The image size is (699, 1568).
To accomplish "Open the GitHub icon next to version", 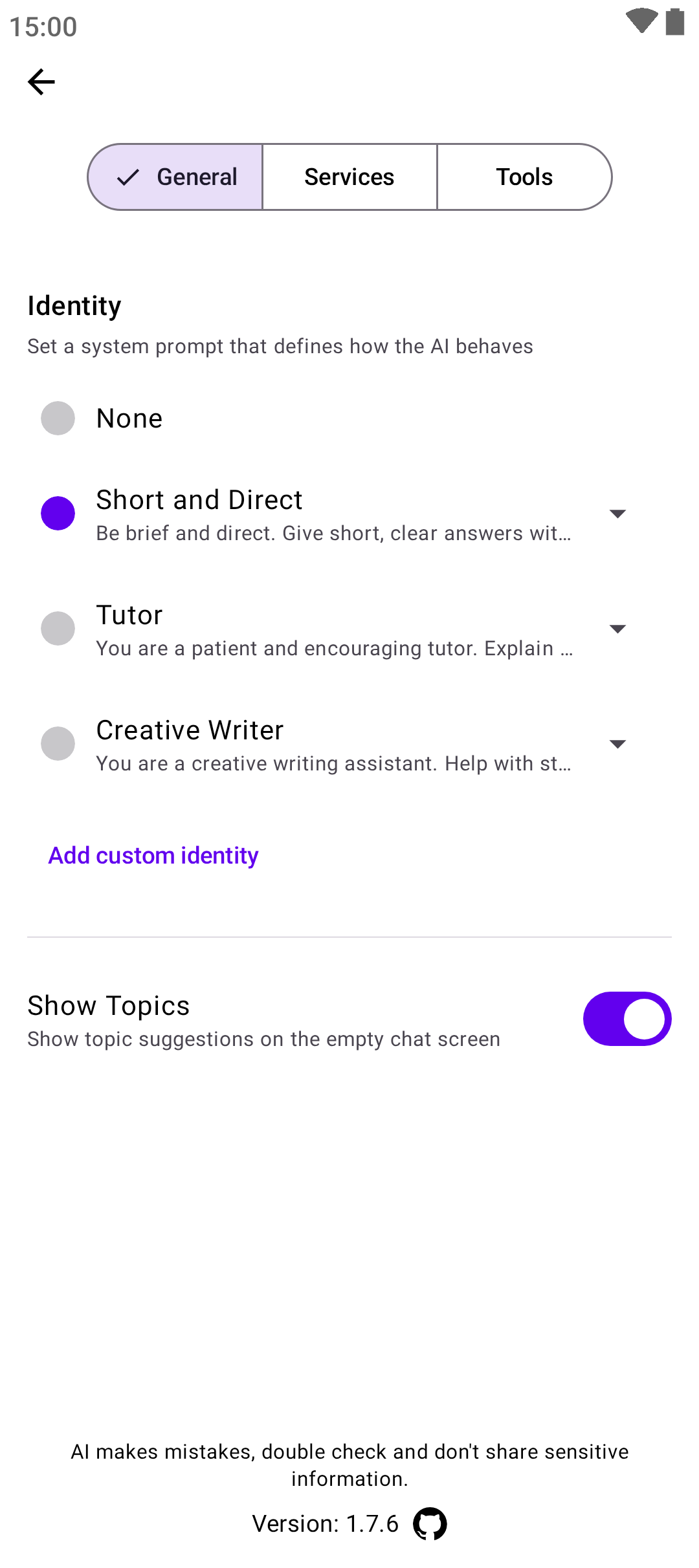I will pos(430,1524).
